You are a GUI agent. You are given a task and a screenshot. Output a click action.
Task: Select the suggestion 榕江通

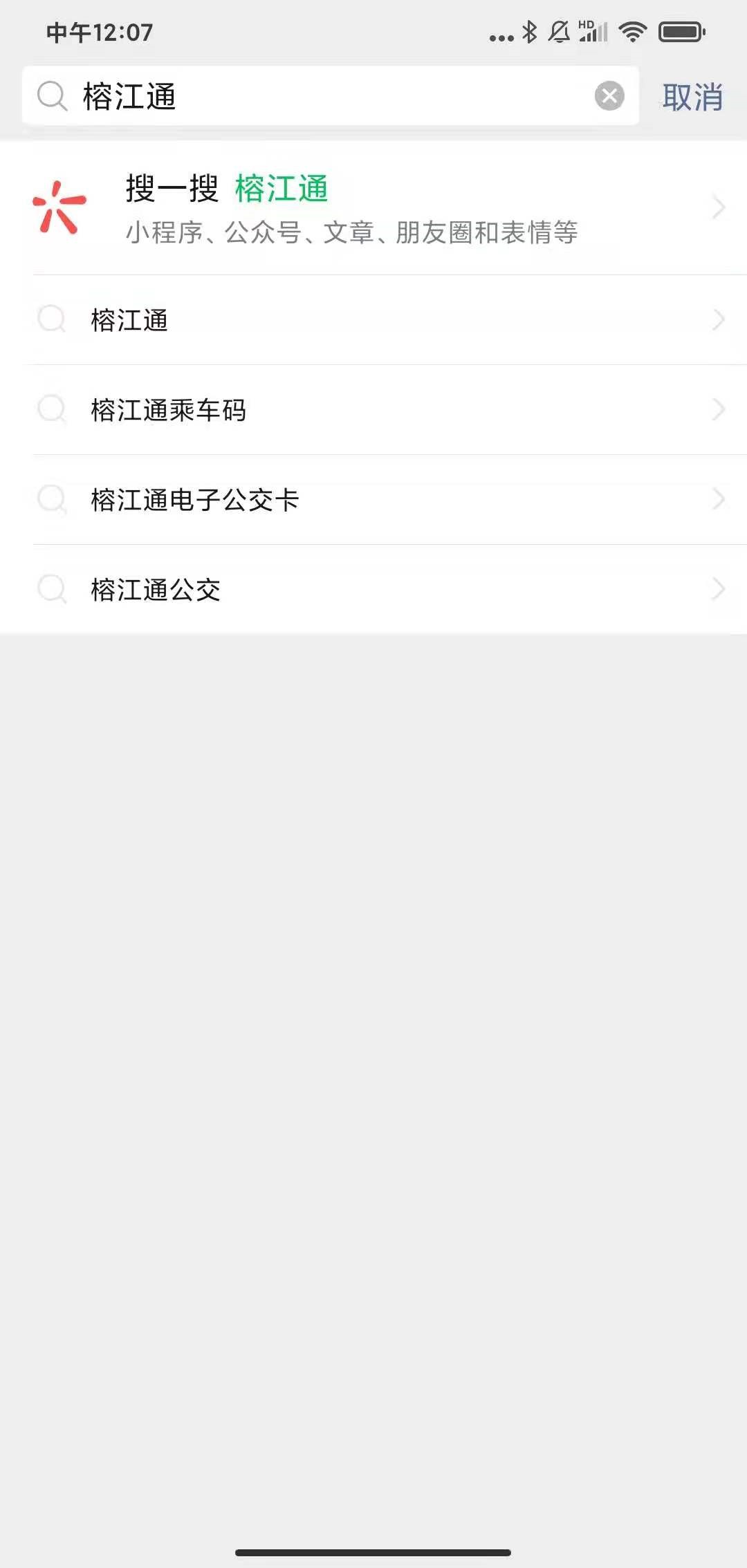373,320
